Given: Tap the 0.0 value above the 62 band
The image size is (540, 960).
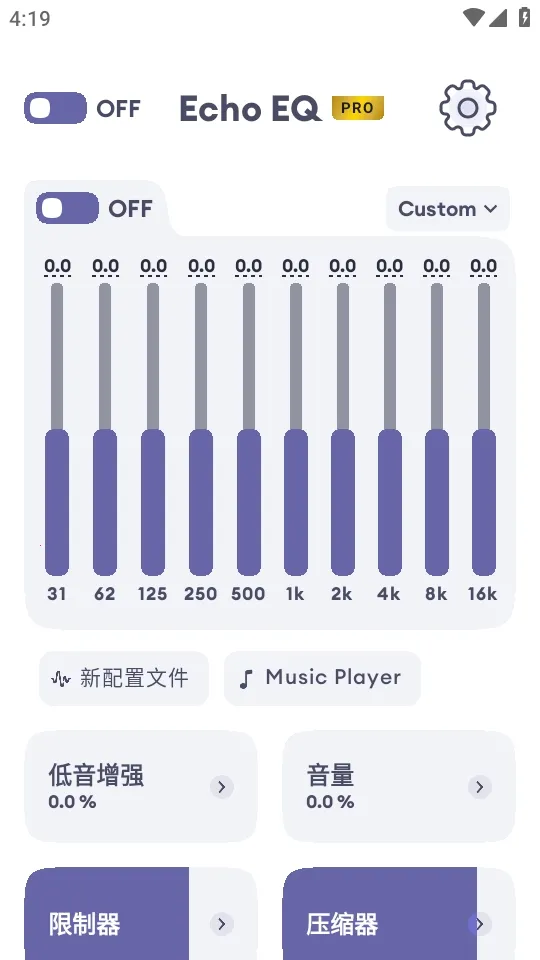Looking at the screenshot, I should (105, 267).
